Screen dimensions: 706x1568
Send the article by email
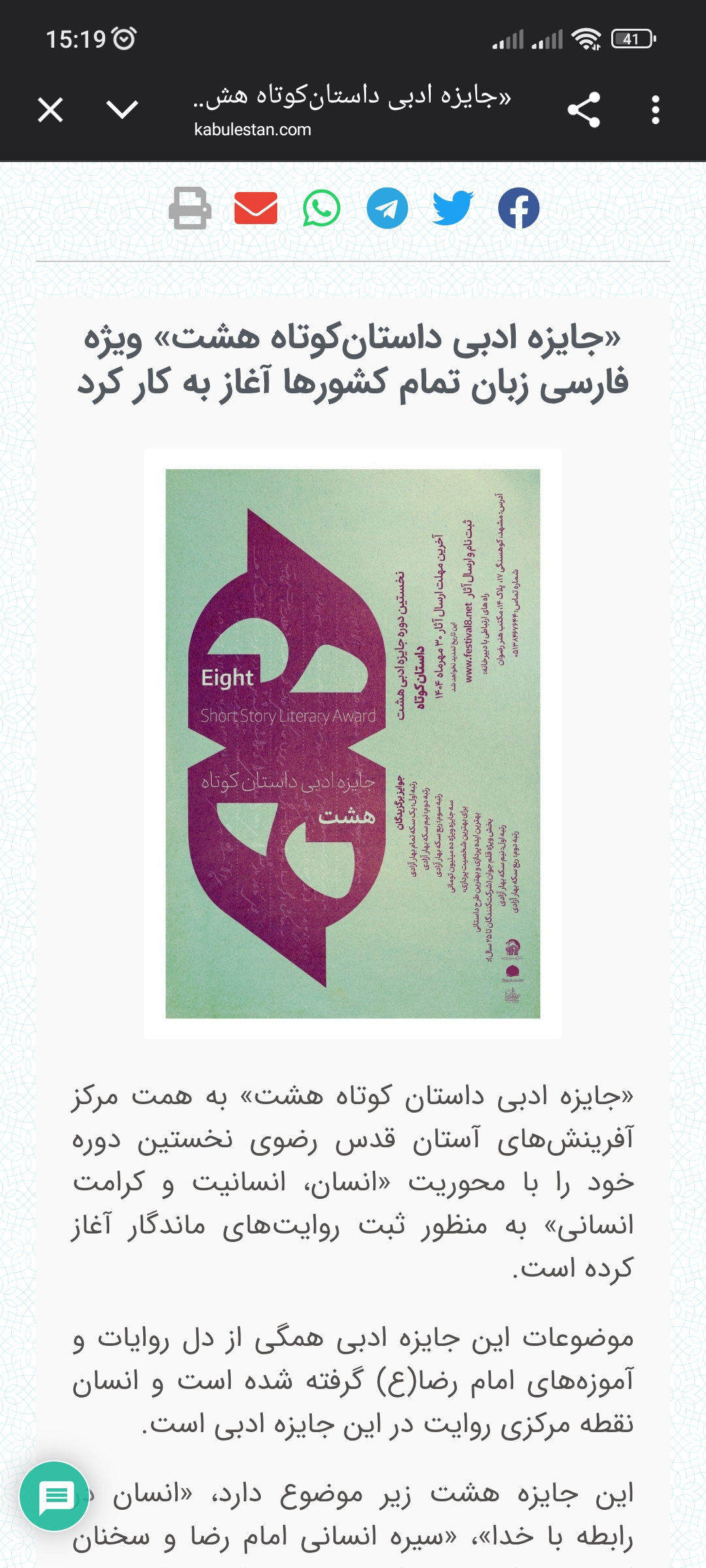[x=256, y=209]
